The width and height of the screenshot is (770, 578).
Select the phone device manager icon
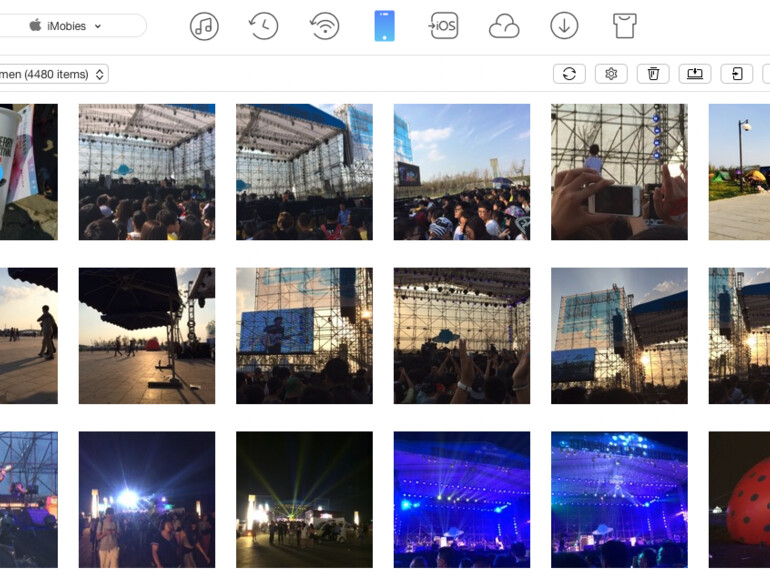click(x=384, y=26)
